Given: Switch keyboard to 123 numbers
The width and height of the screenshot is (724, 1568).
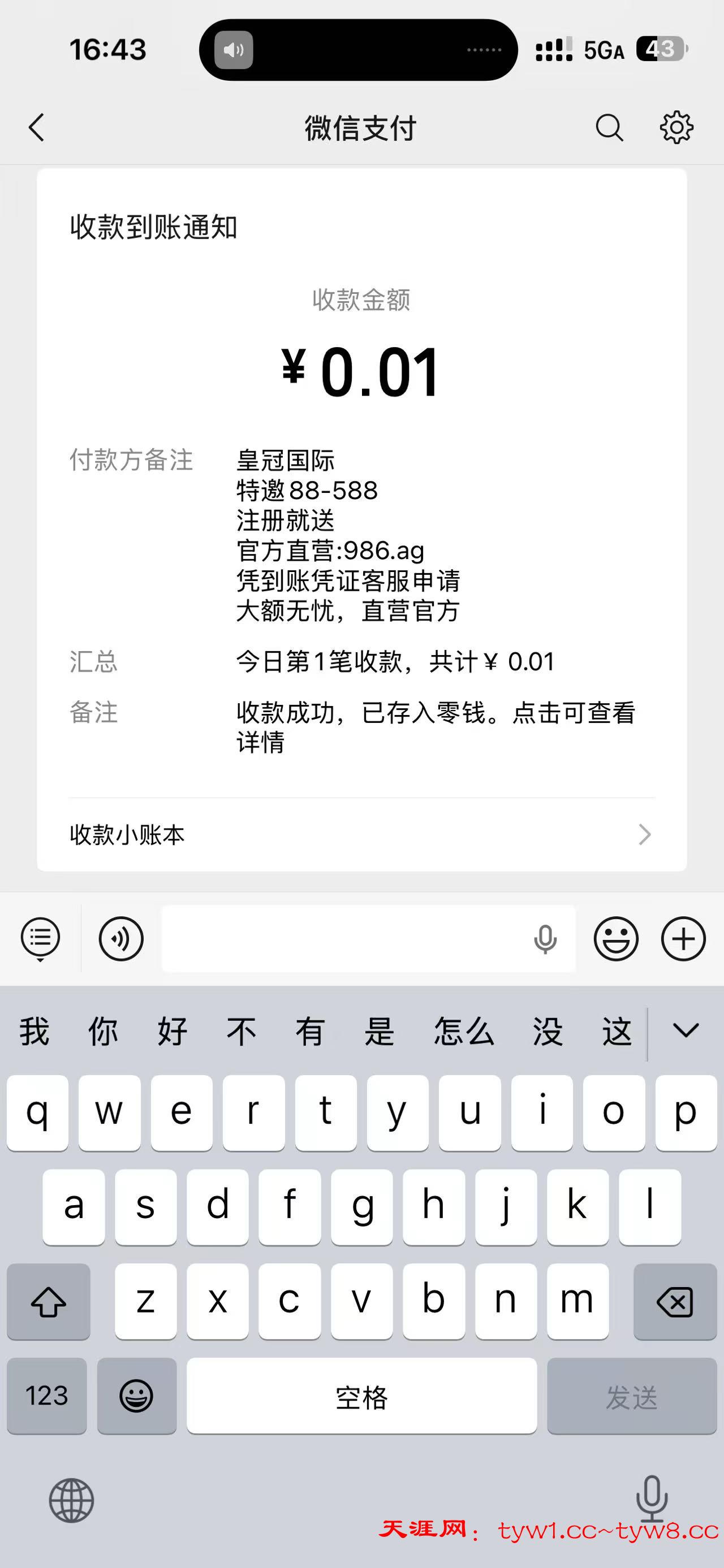Looking at the screenshot, I should pyautogui.click(x=47, y=1395).
